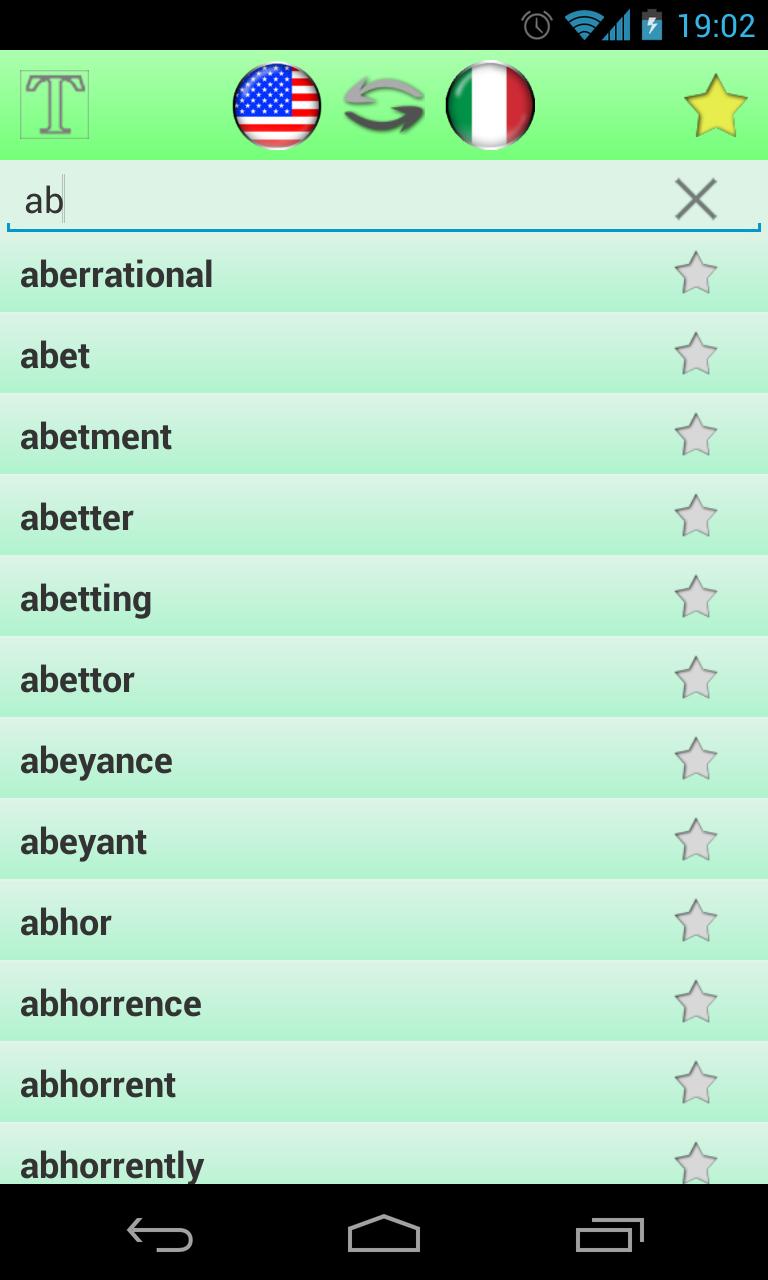Tap the American flag language button
The image size is (768, 1280).
coord(277,105)
